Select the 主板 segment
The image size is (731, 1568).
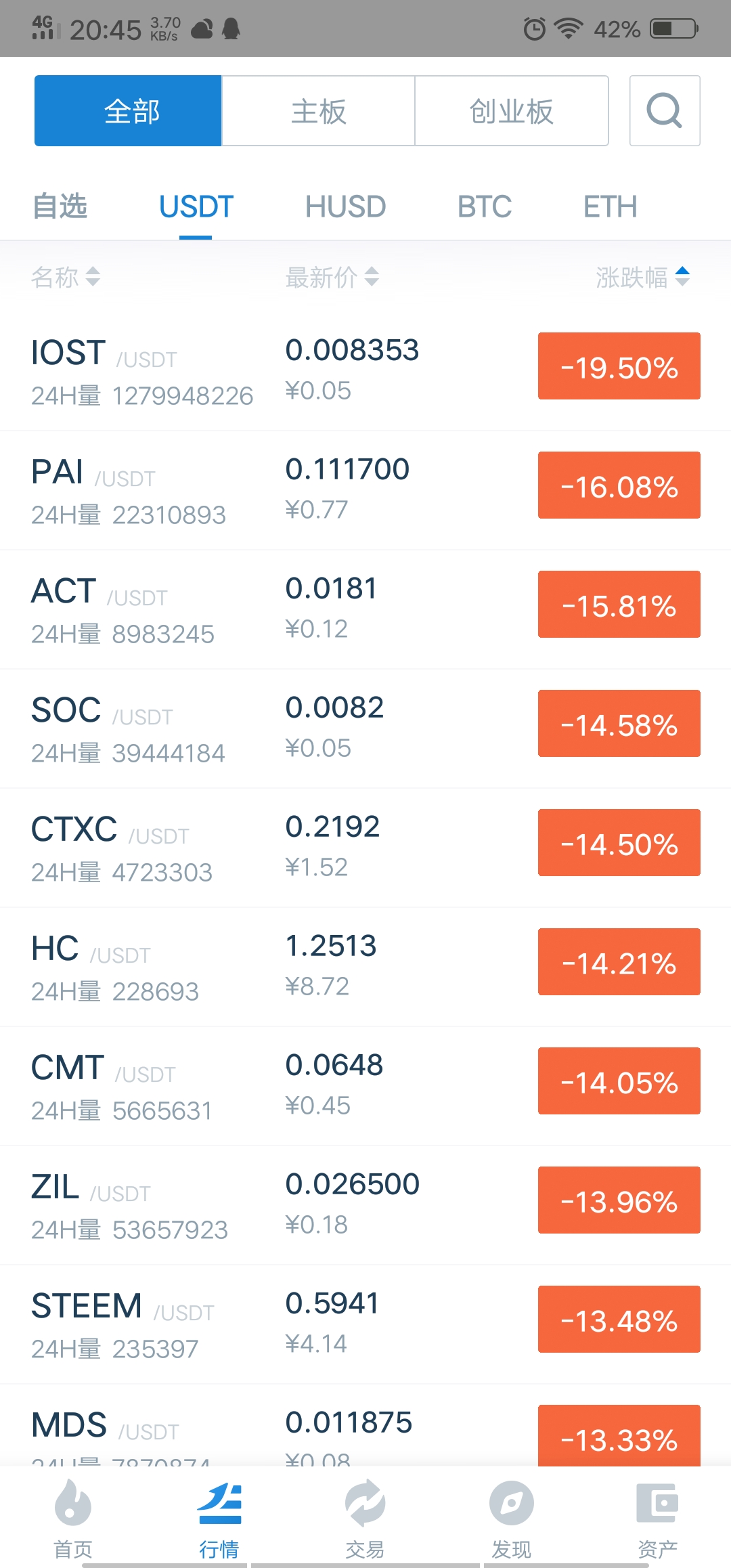[318, 110]
